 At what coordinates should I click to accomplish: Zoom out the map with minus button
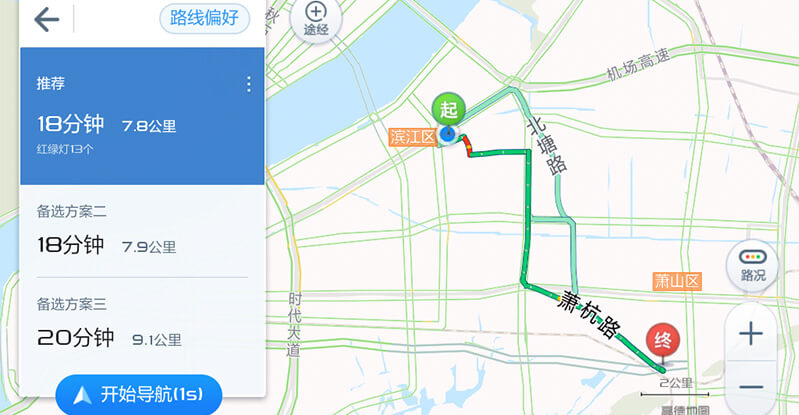(x=751, y=387)
